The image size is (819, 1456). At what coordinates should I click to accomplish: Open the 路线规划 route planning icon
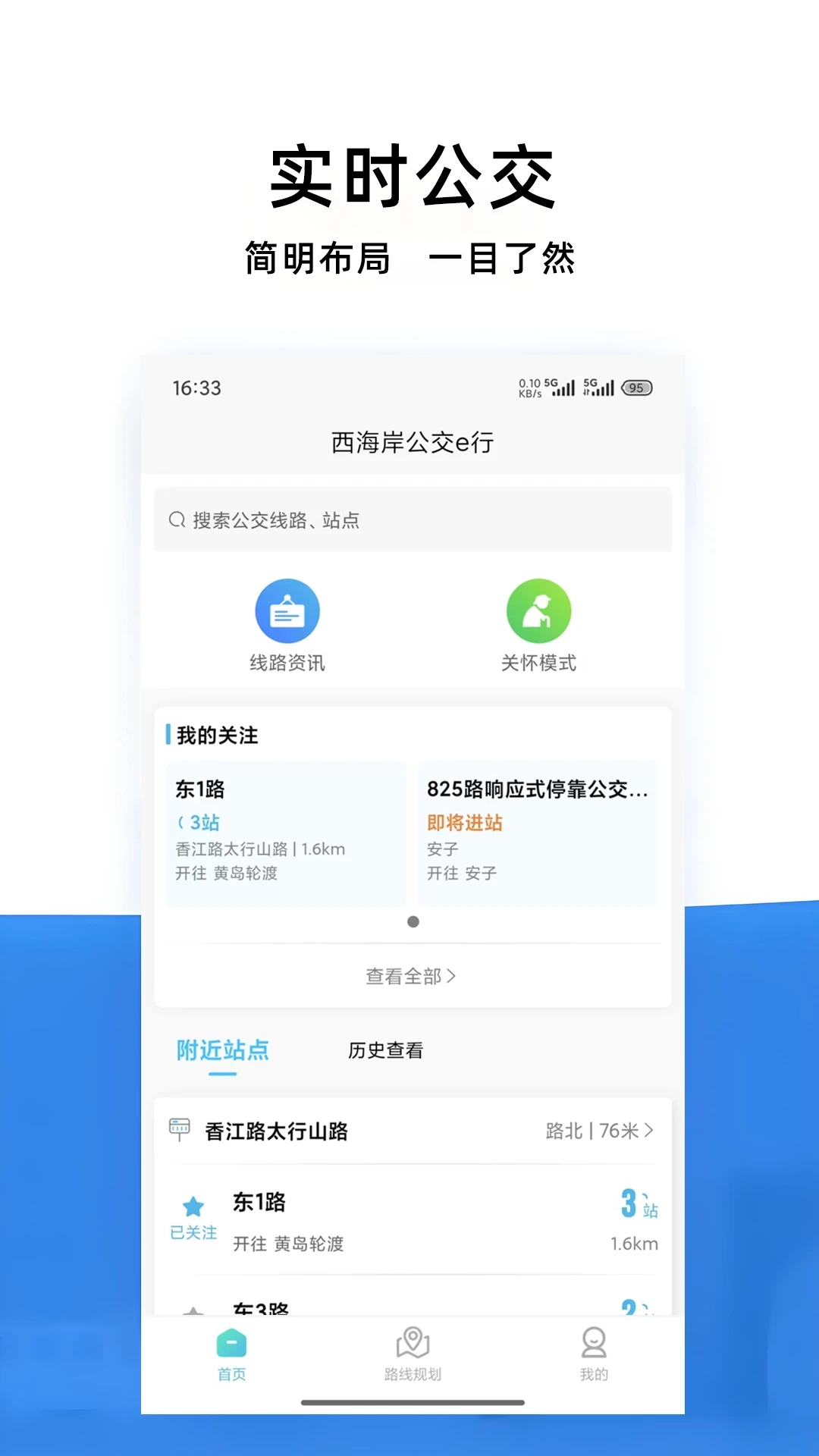pyautogui.click(x=412, y=1357)
